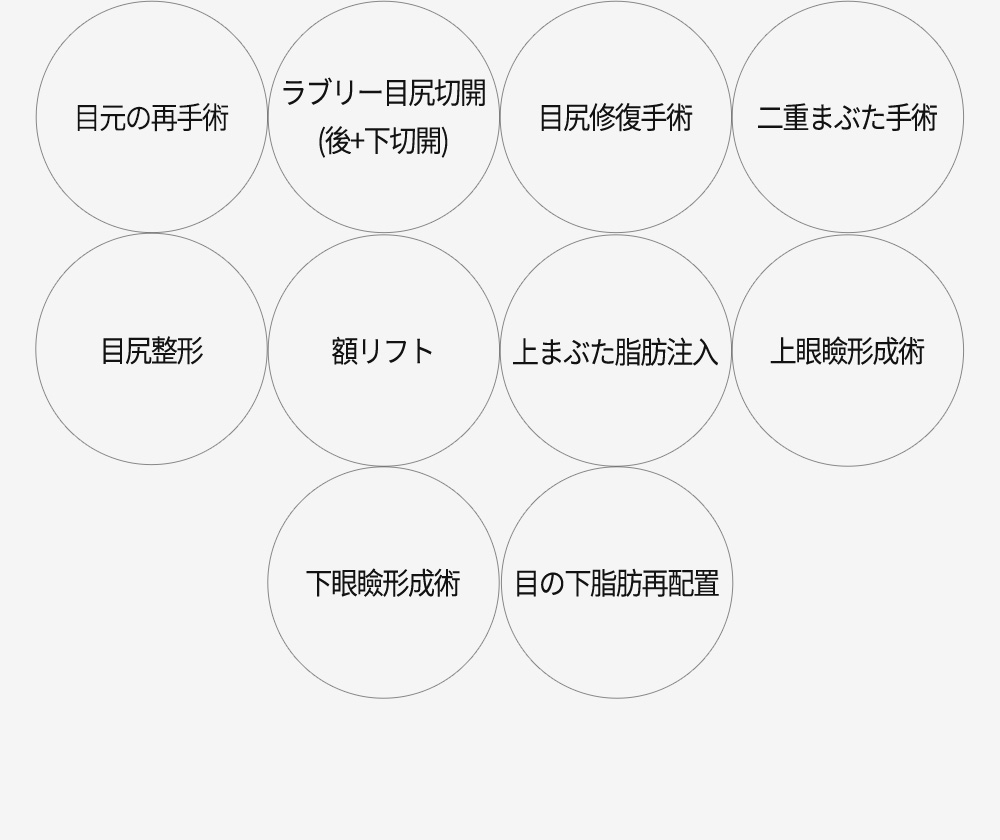Open 目元の再手術 circle

point(152,118)
